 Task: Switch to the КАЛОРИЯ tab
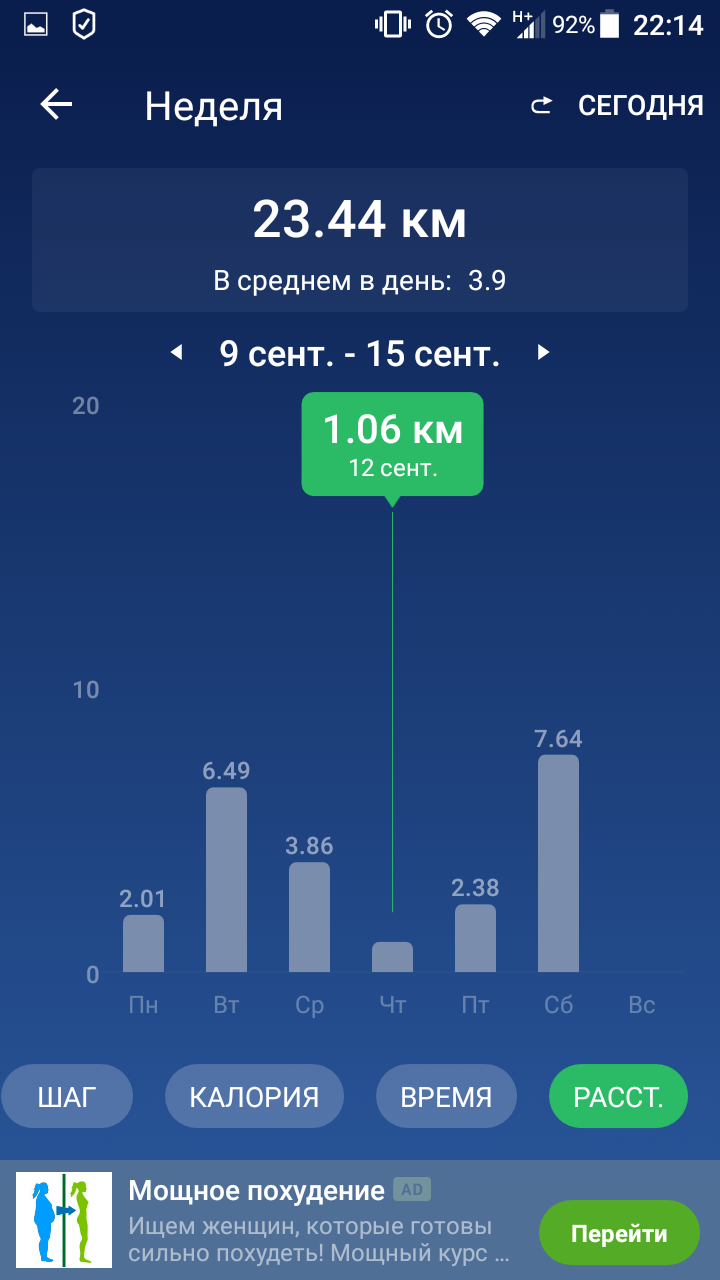coord(254,1097)
